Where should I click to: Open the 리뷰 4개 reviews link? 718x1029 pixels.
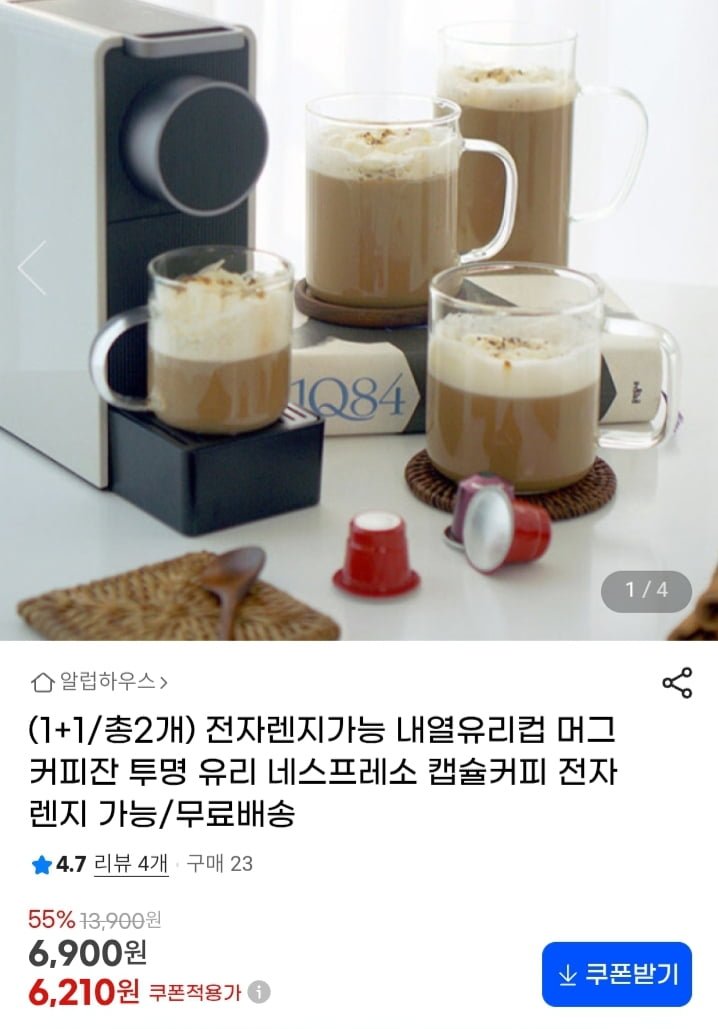coord(130,864)
